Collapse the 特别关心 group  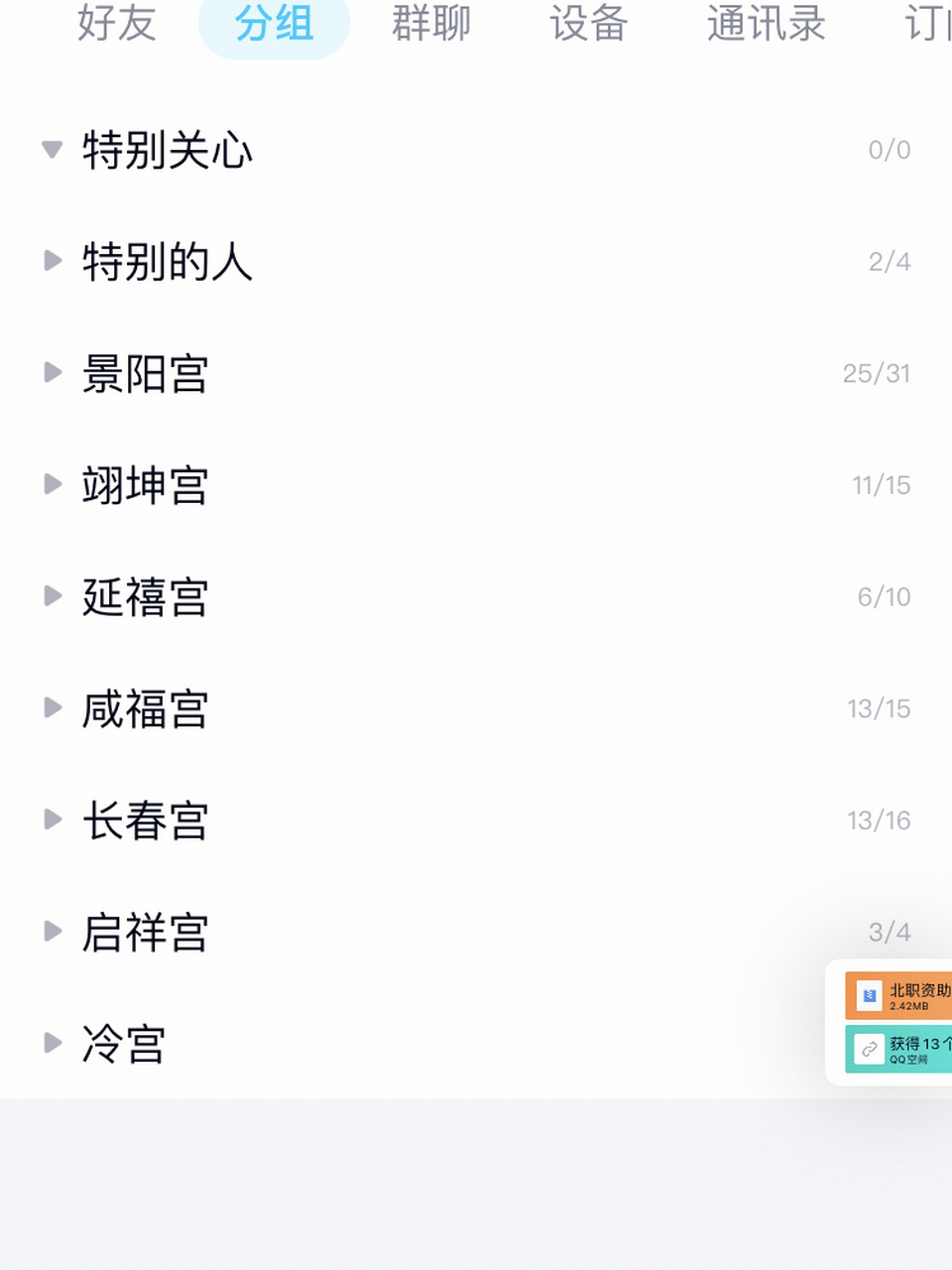52,151
